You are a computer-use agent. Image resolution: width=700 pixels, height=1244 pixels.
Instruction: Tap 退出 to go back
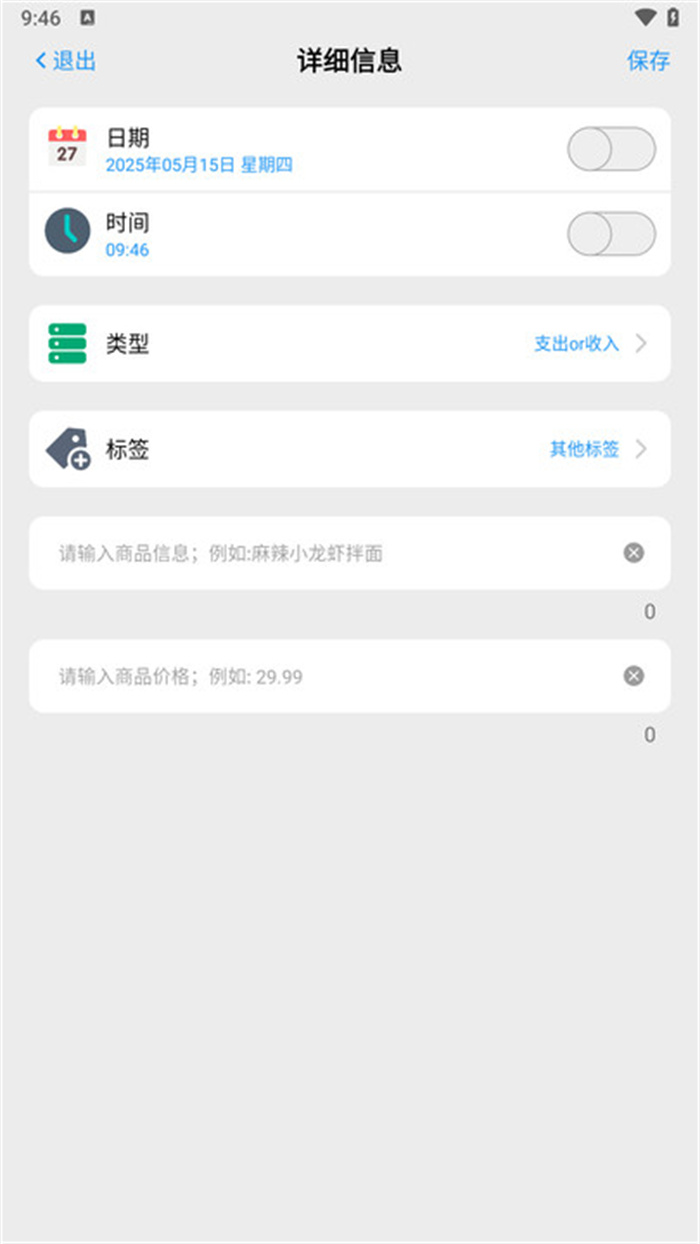click(66, 61)
